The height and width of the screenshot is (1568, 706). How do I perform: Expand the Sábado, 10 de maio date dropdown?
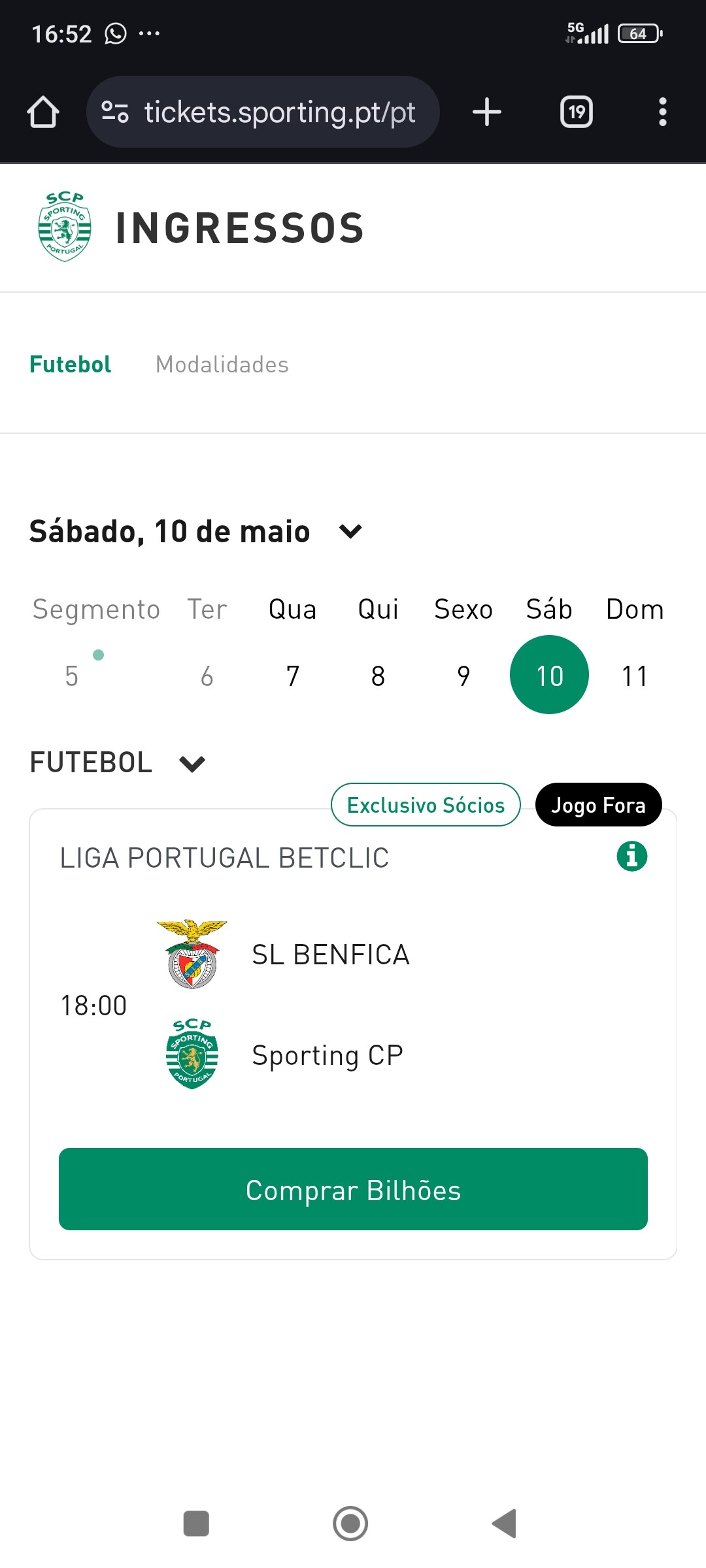click(350, 531)
